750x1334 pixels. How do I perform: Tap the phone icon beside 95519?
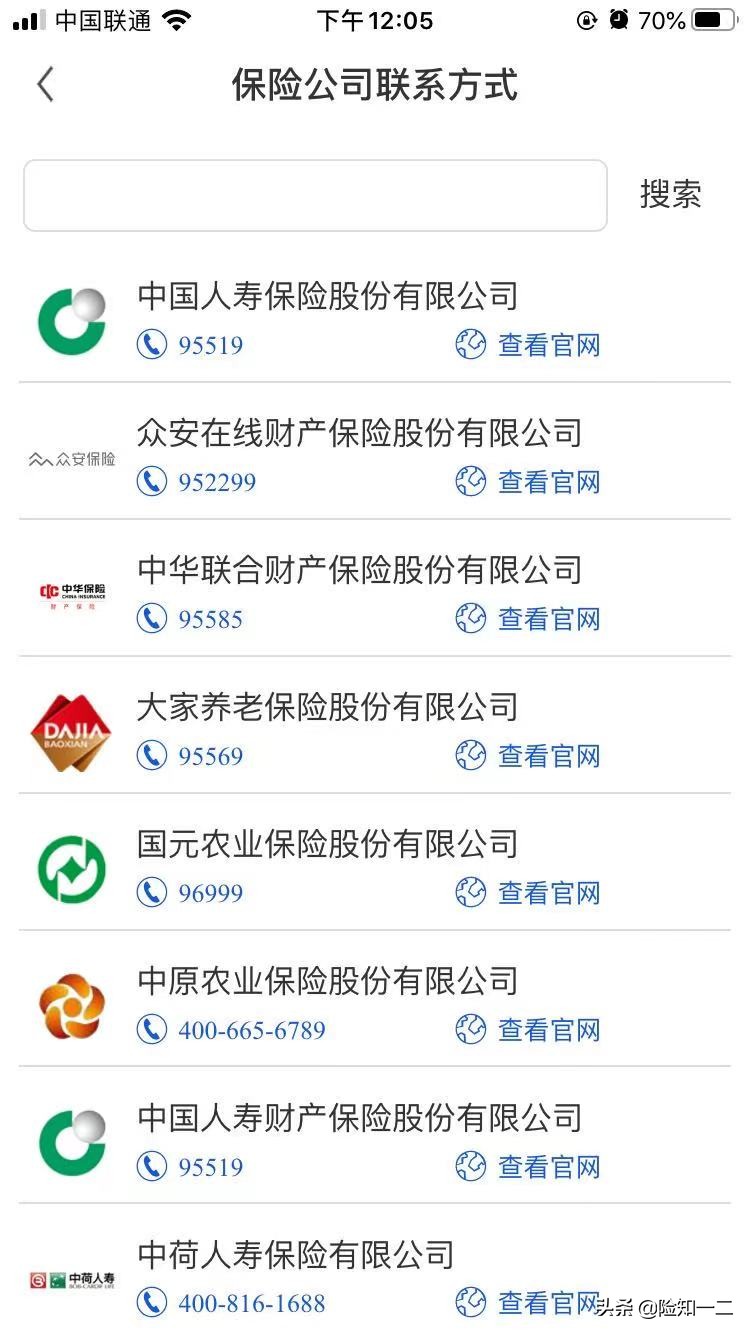(151, 344)
